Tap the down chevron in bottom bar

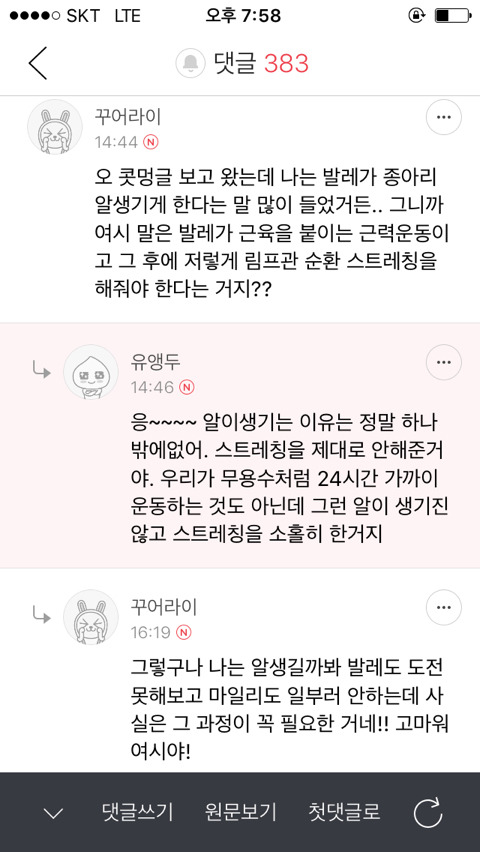tap(53, 813)
